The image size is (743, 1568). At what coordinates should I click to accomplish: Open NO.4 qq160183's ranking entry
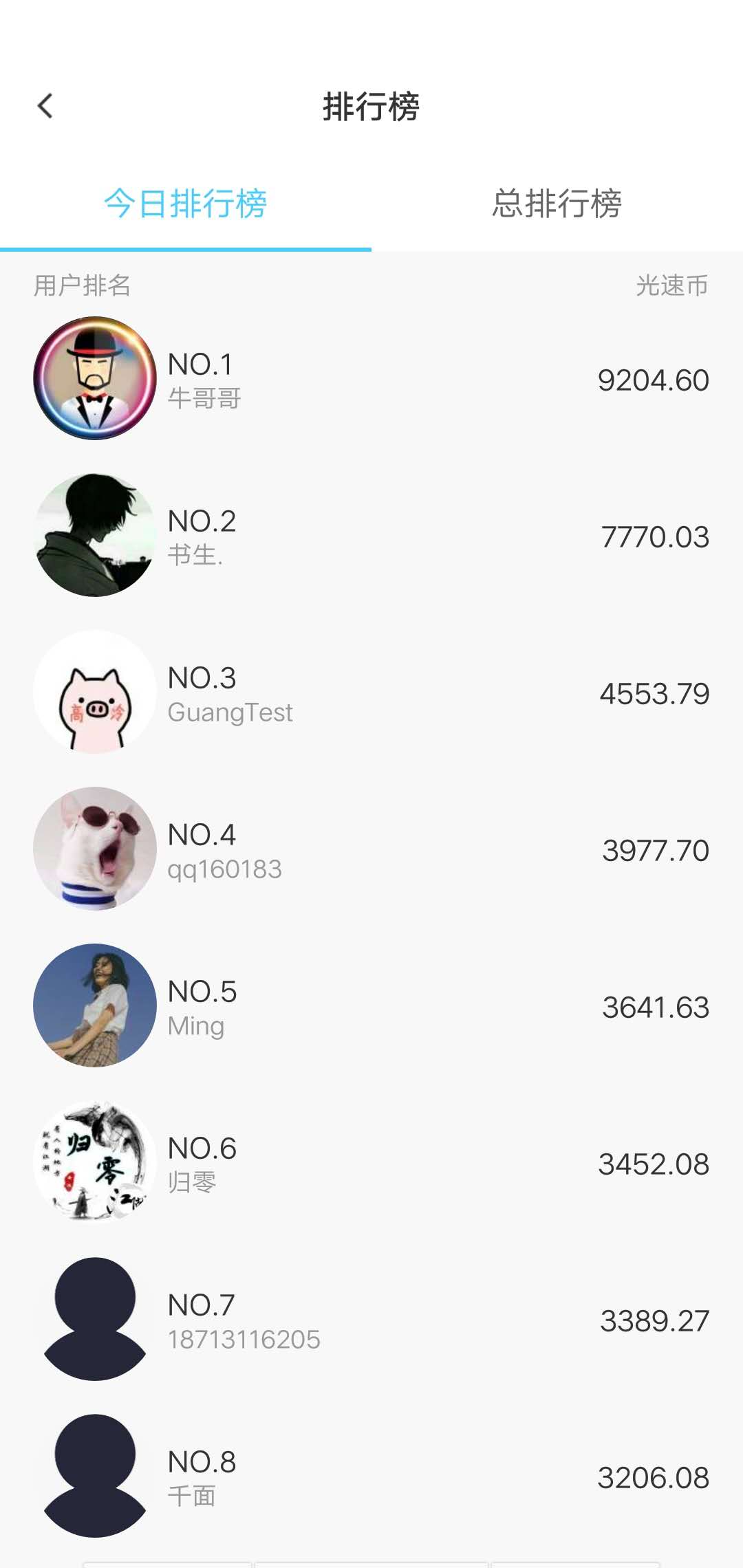pyautogui.click(x=371, y=849)
